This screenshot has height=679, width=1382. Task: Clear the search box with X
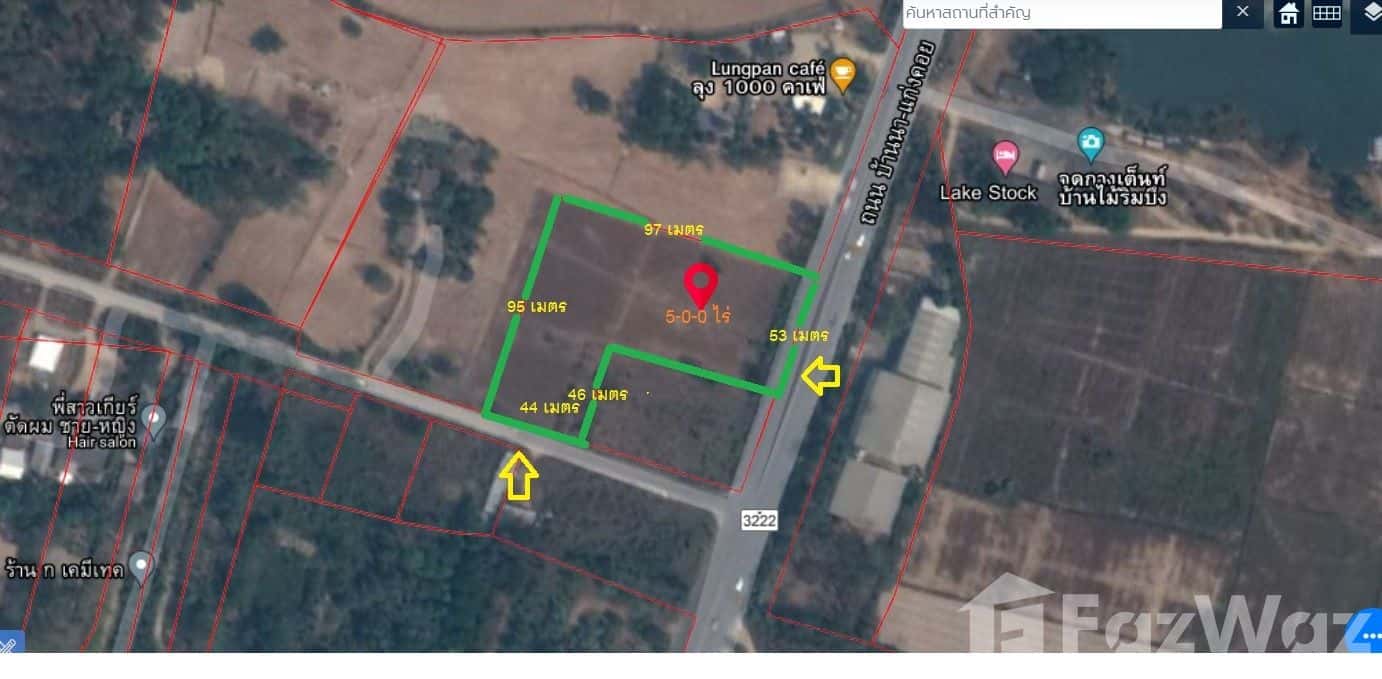(1243, 12)
